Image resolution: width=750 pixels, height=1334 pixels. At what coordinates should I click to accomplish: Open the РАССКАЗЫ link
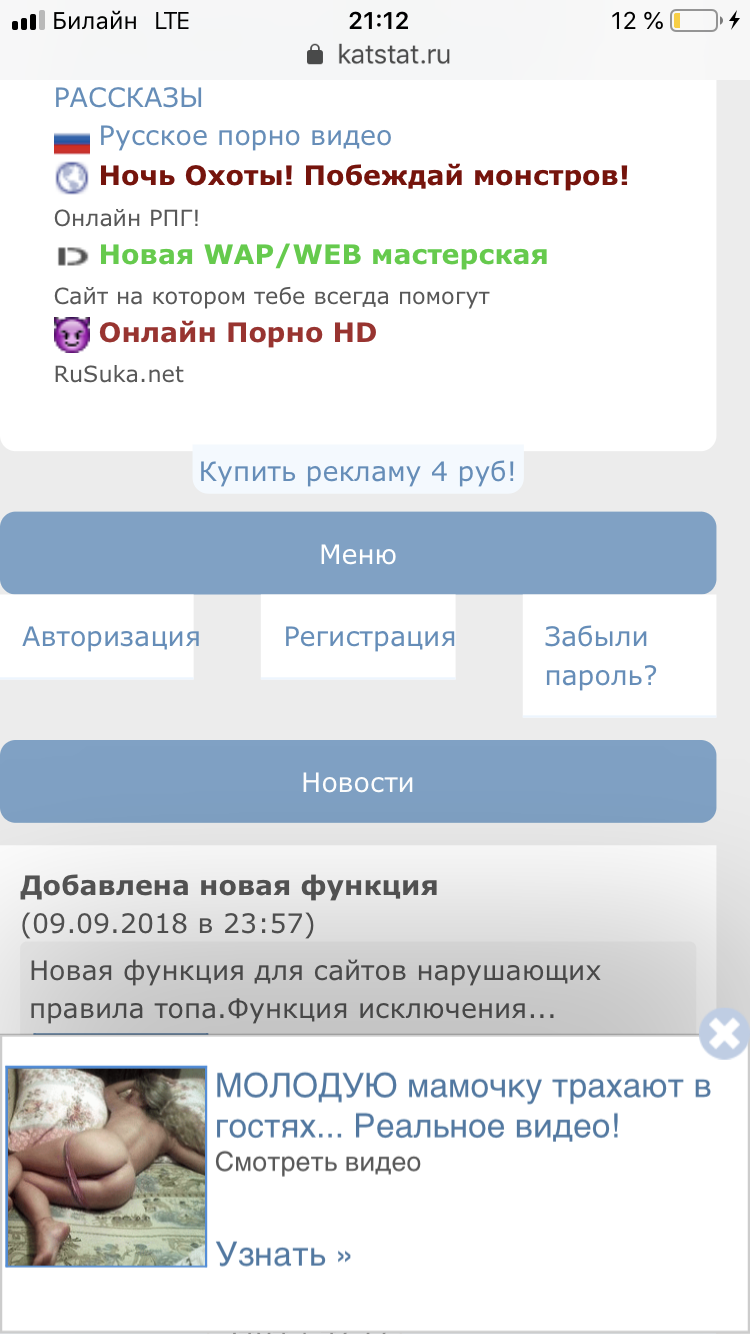128,98
